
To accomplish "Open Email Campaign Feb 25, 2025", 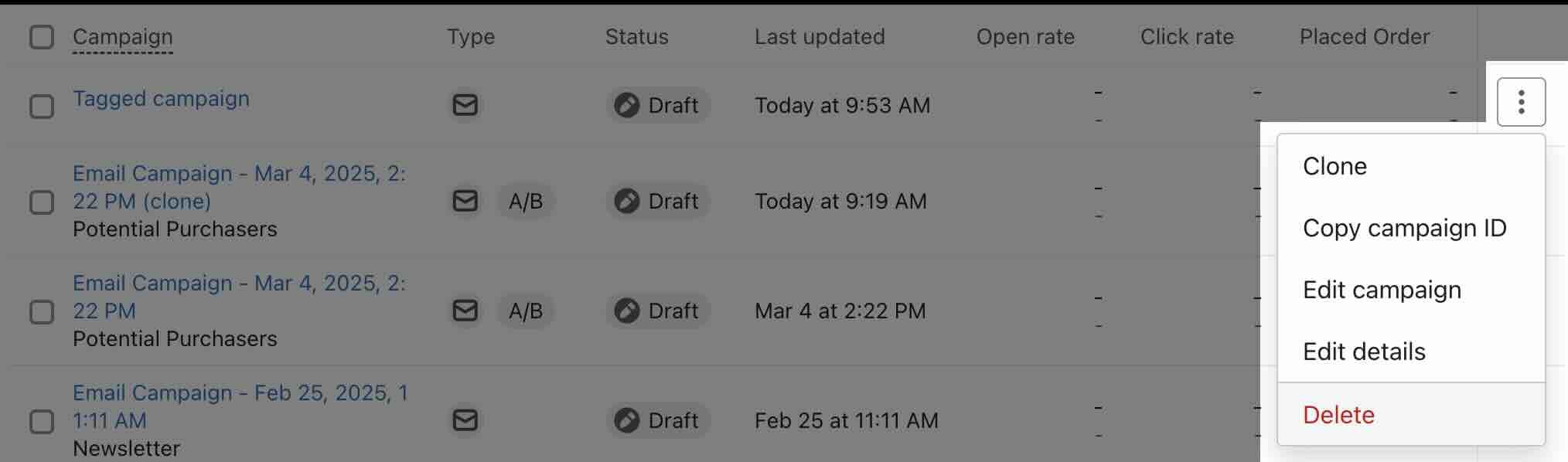I will coord(240,406).
